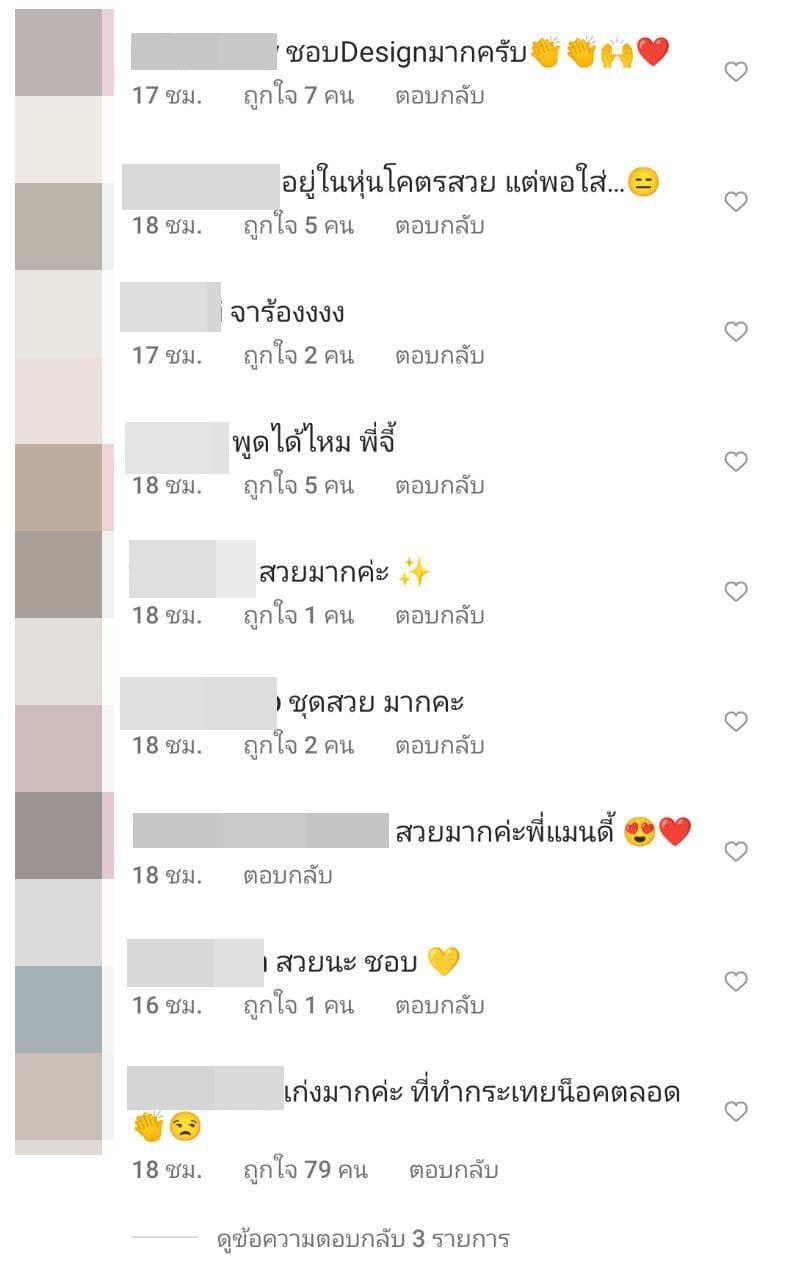Like the comment "อยู่ในหุ่นโคตรสวย แต่พอใส่"
The image size is (793, 1280).
(x=736, y=202)
